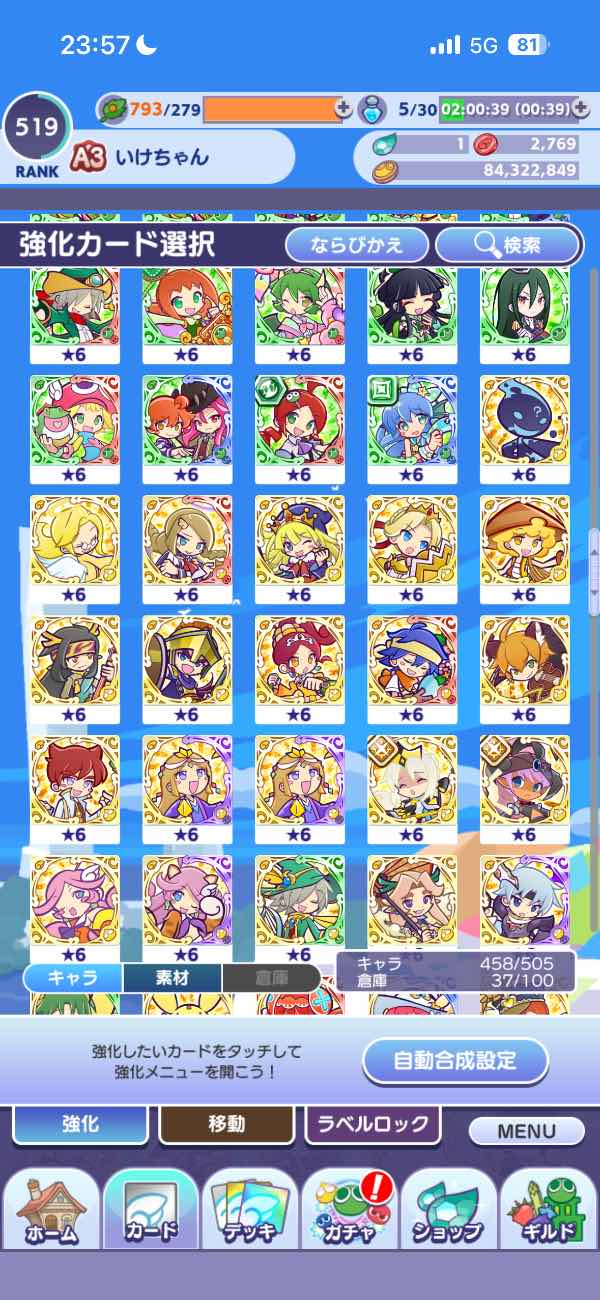Switch to the 移動 mode
The height and width of the screenshot is (1300, 600).
pyautogui.click(x=226, y=1123)
